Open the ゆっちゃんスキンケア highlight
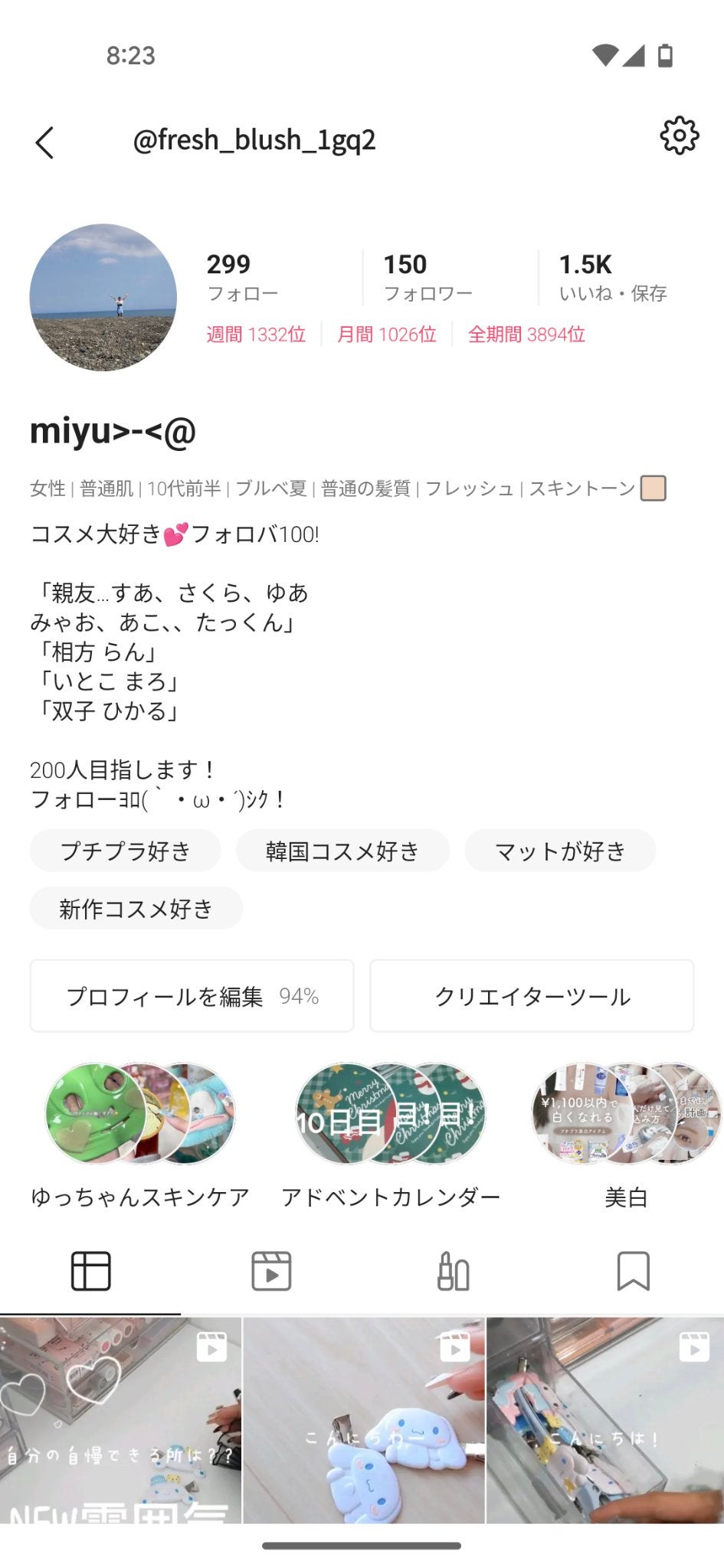The width and height of the screenshot is (724, 1568). point(140,1112)
